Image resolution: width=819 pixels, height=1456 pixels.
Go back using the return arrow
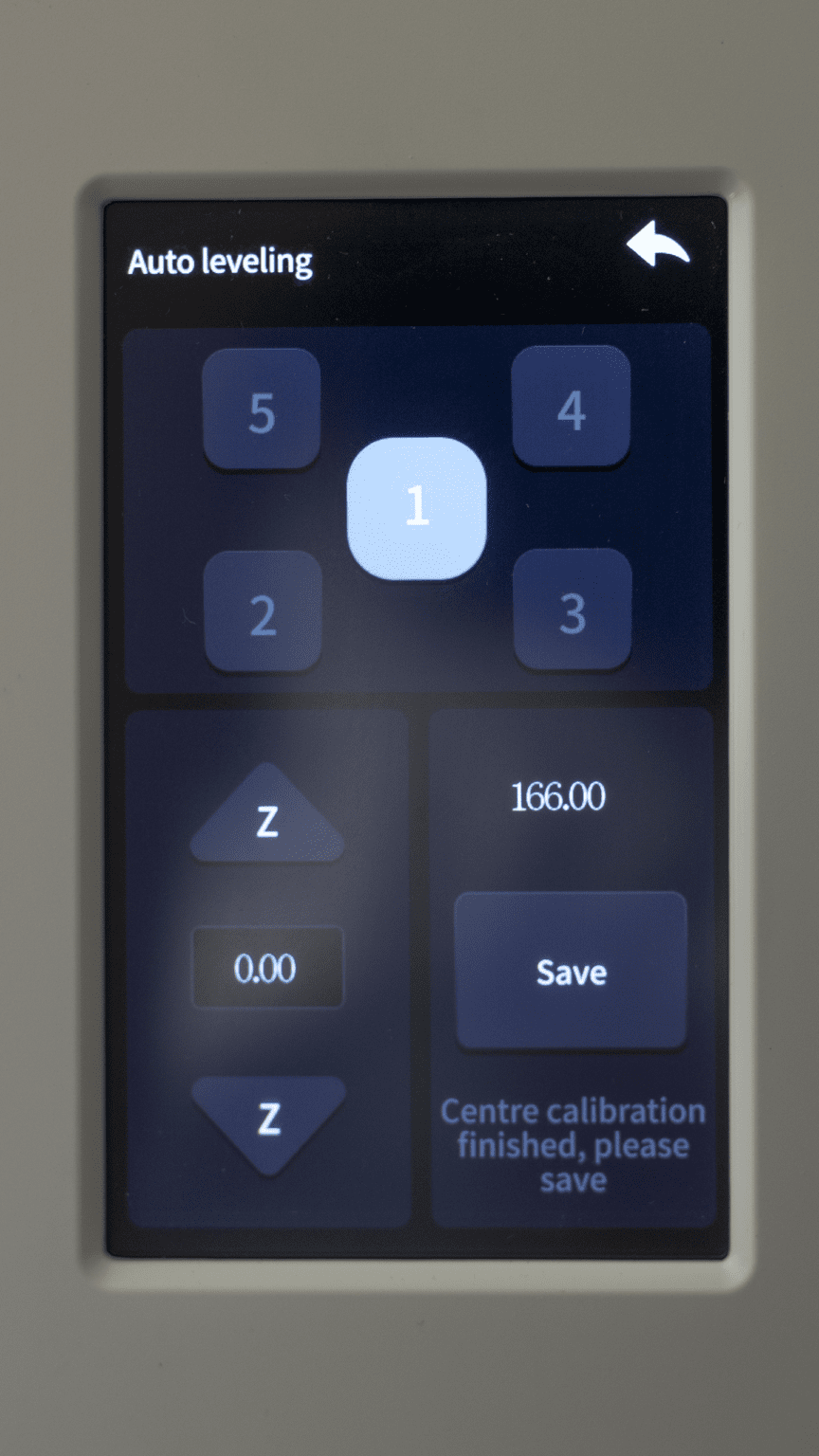[658, 247]
